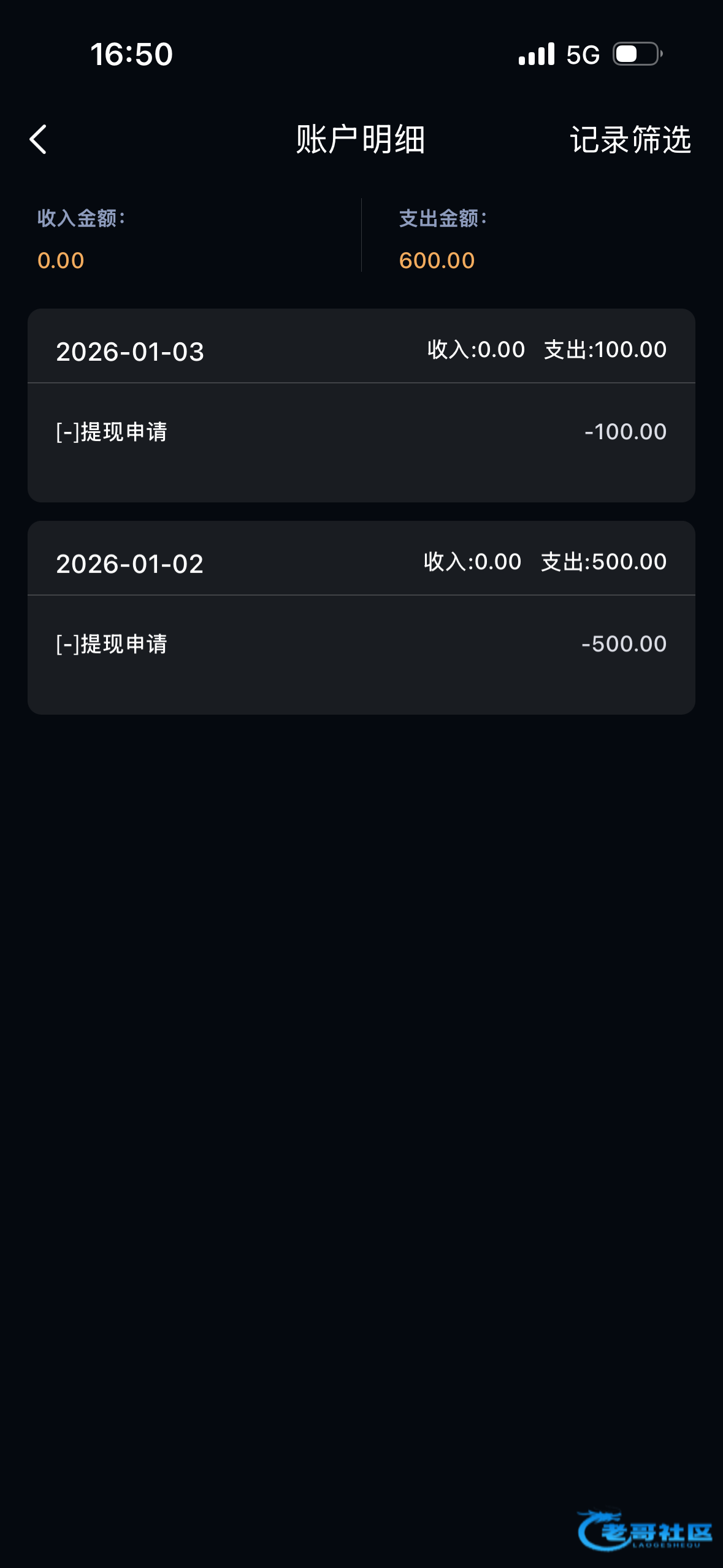This screenshot has height=1568, width=723.
Task: Open the 2026-01-03 提现申请 record
Action: [x=361, y=432]
